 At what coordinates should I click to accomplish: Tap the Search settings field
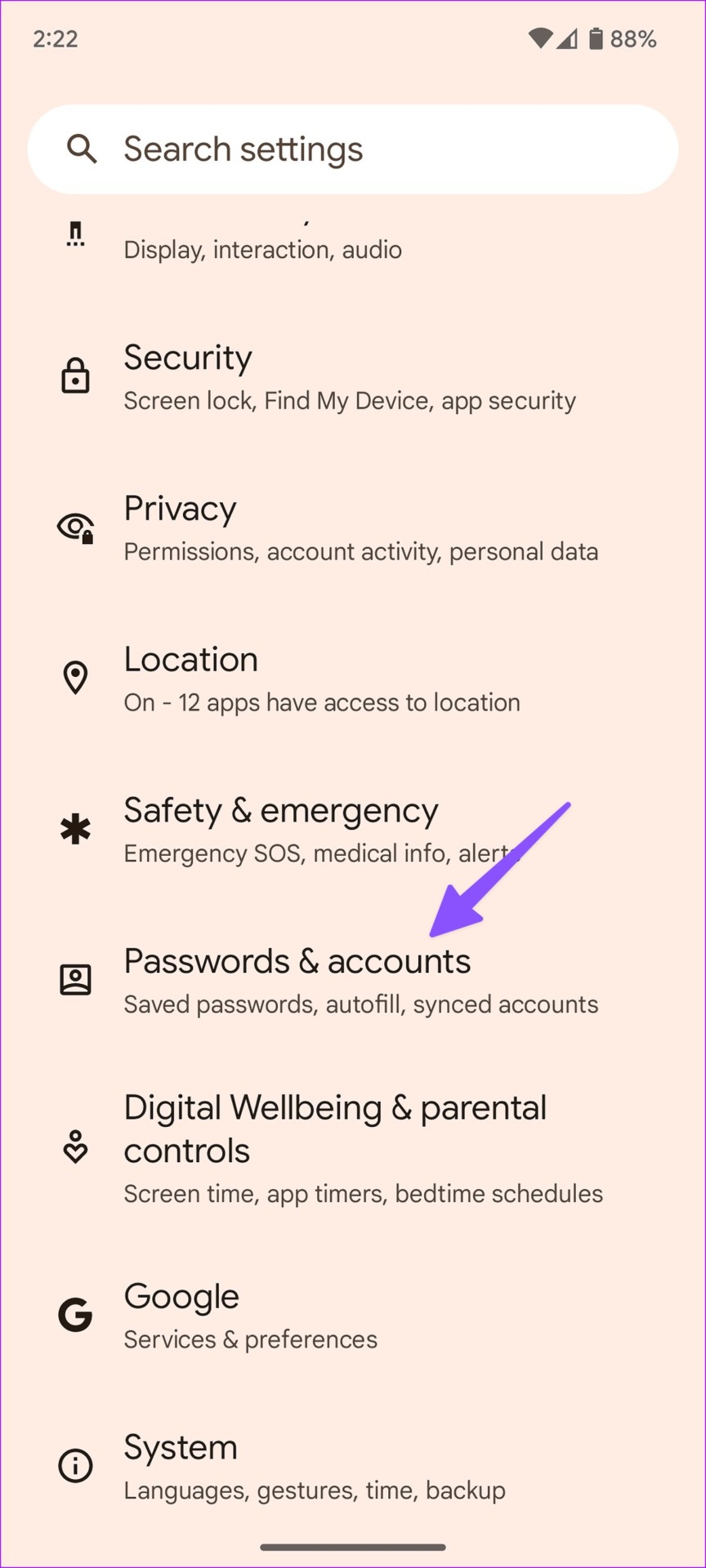(x=353, y=149)
